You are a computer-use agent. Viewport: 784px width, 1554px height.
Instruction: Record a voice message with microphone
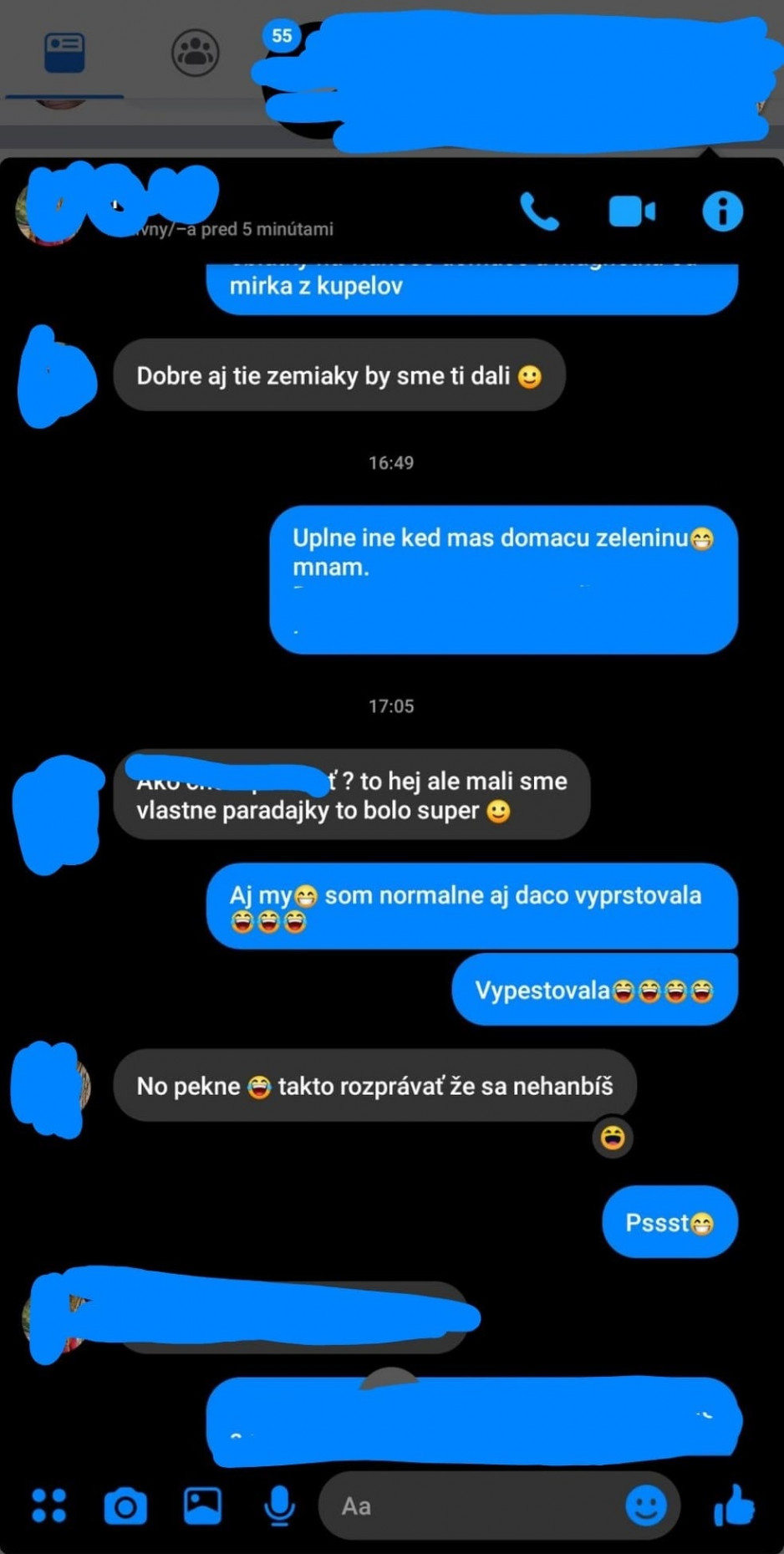click(279, 1506)
